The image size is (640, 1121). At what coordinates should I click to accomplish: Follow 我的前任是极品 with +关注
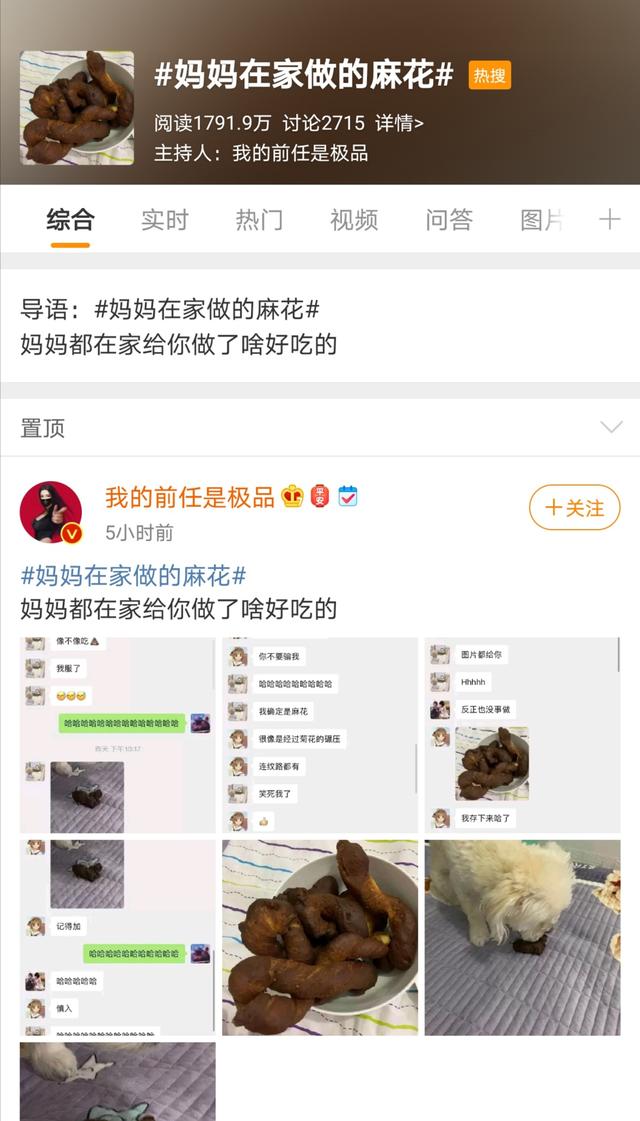coord(574,508)
